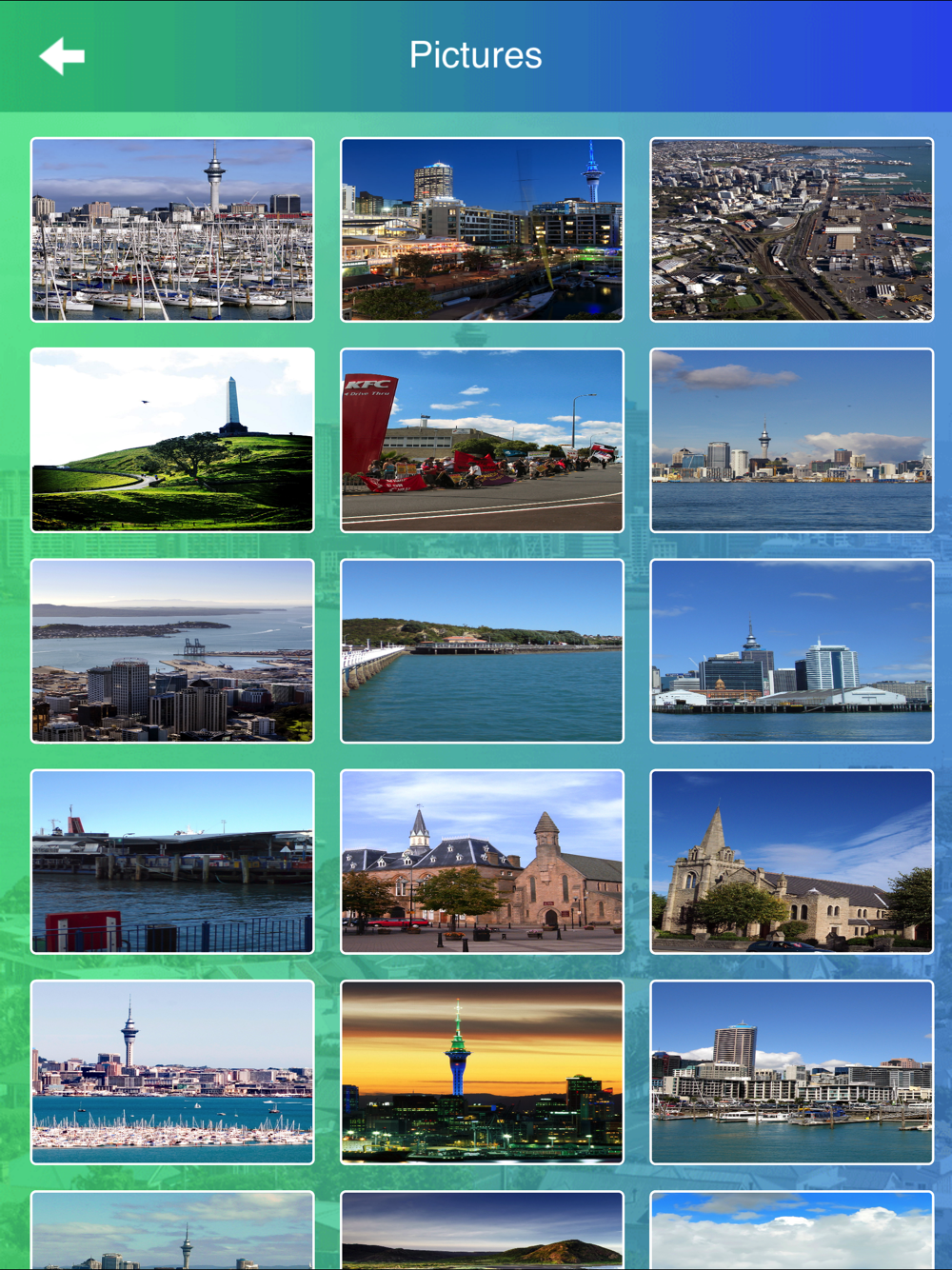The width and height of the screenshot is (952, 1270).
Task: View the hazy harbour overlook with high-rises
Action: point(172,650)
